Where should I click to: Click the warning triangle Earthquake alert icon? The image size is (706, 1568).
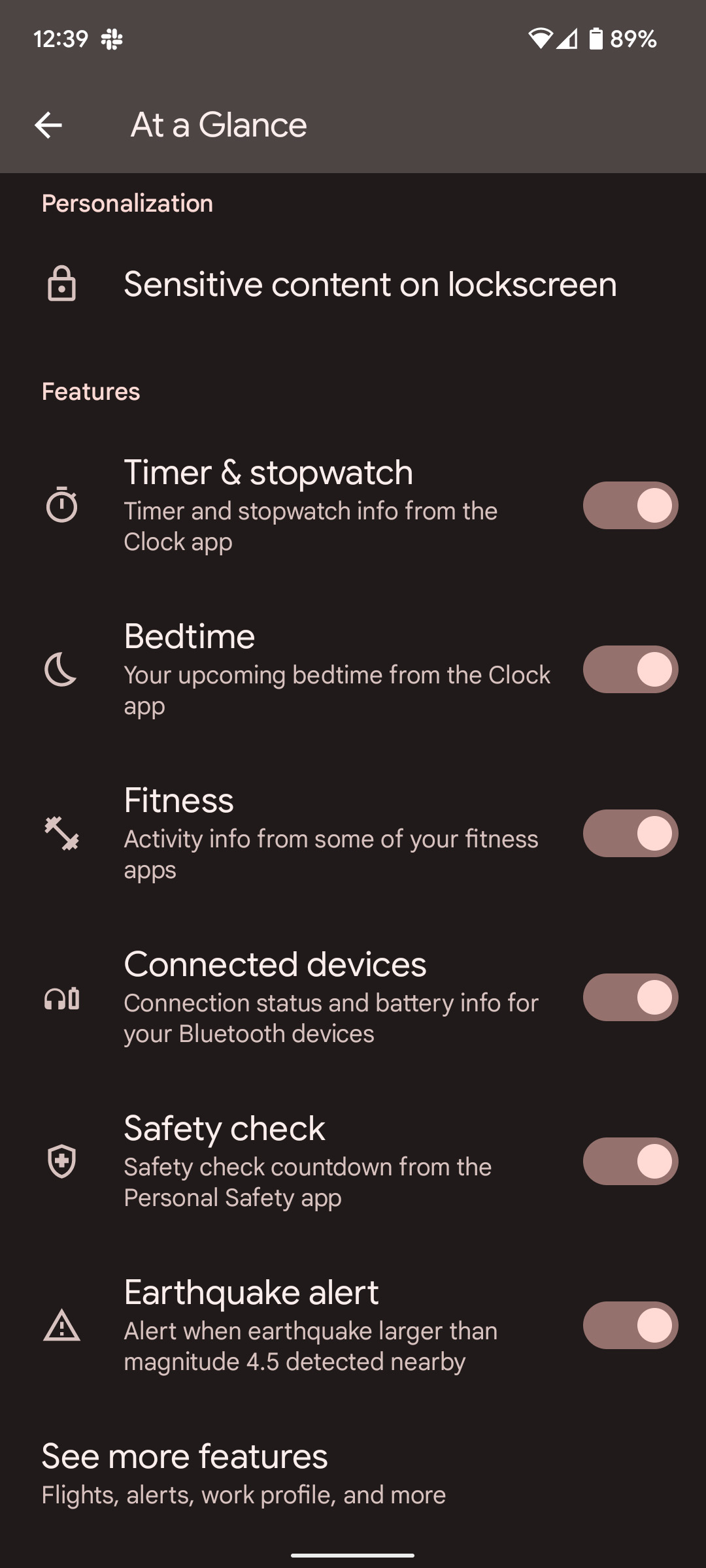[63, 1326]
